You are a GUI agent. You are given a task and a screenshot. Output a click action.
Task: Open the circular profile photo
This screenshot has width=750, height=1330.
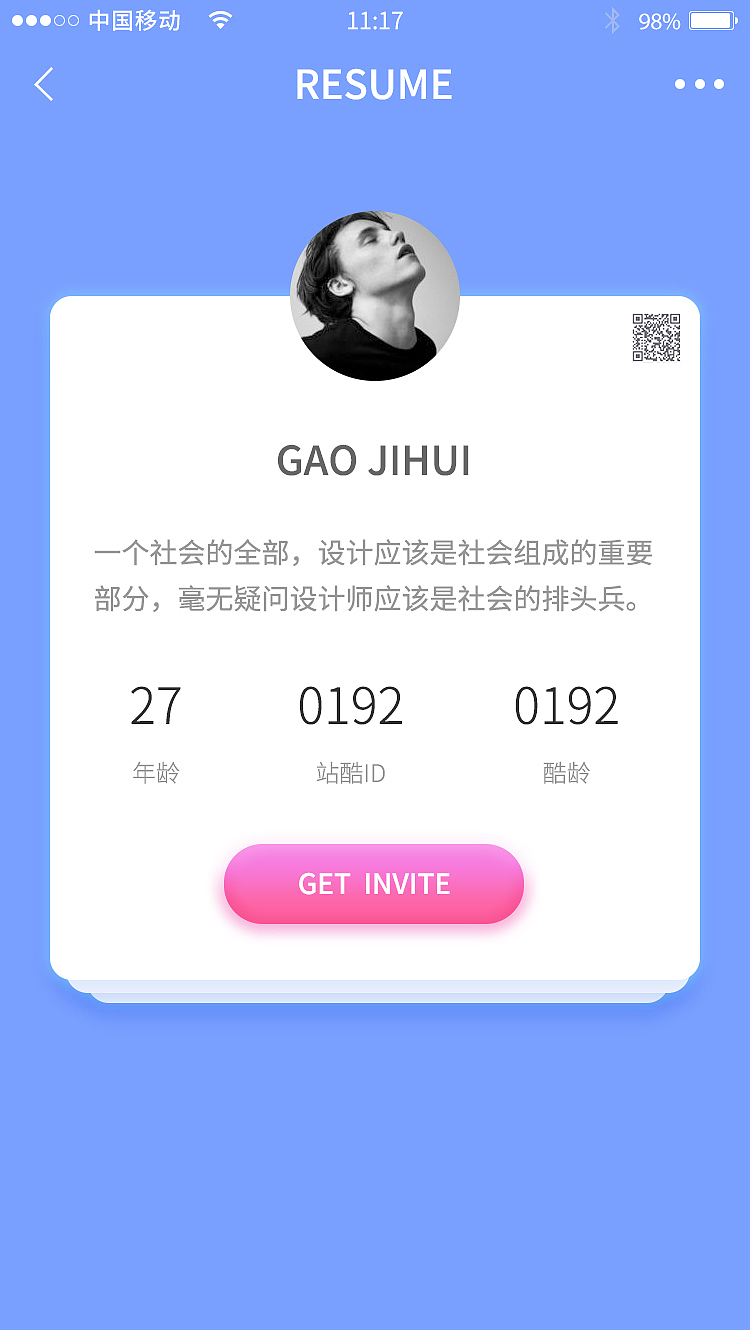(375, 294)
